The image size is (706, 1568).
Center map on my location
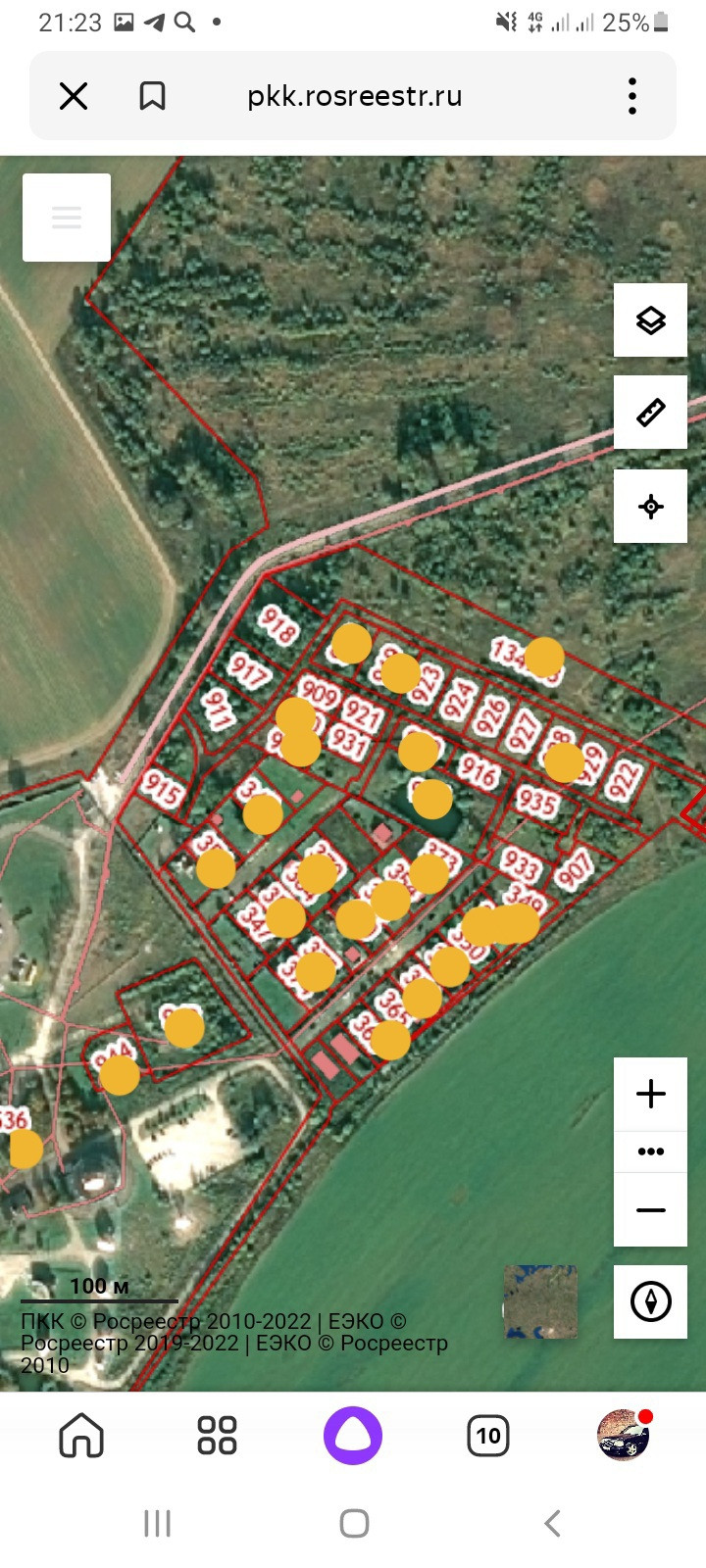pos(650,507)
